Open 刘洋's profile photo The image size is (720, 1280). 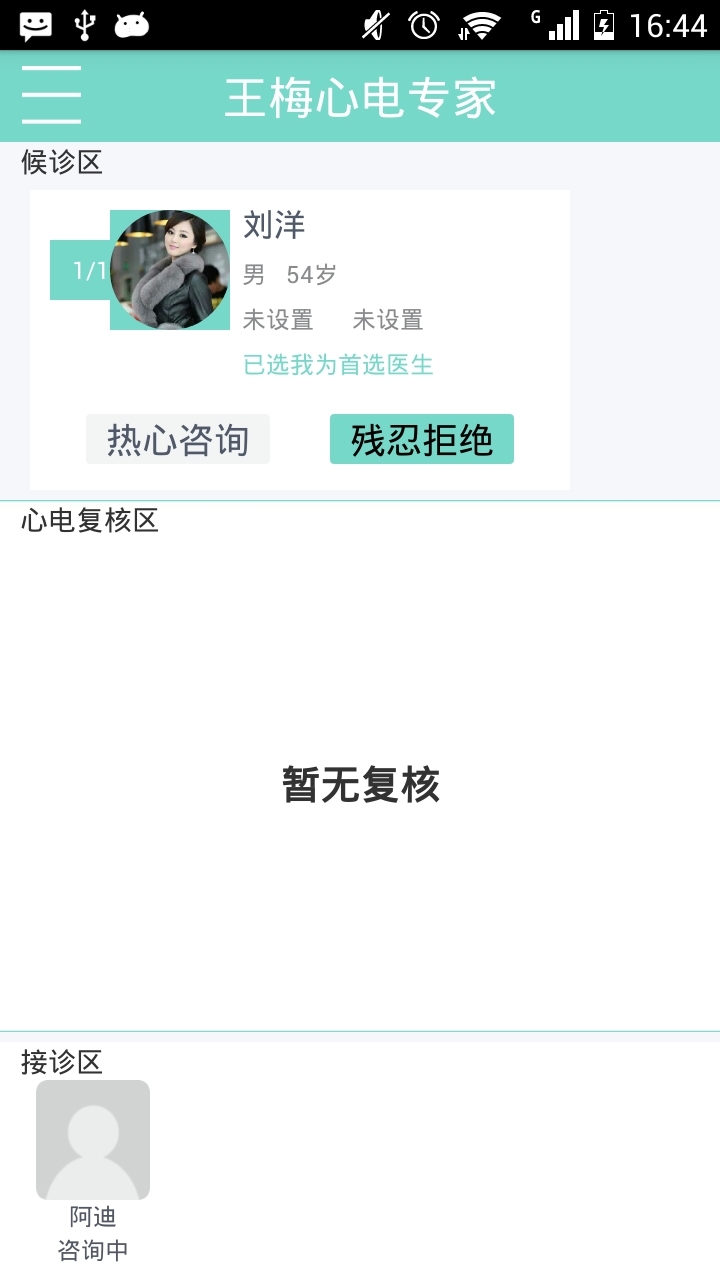pos(170,270)
